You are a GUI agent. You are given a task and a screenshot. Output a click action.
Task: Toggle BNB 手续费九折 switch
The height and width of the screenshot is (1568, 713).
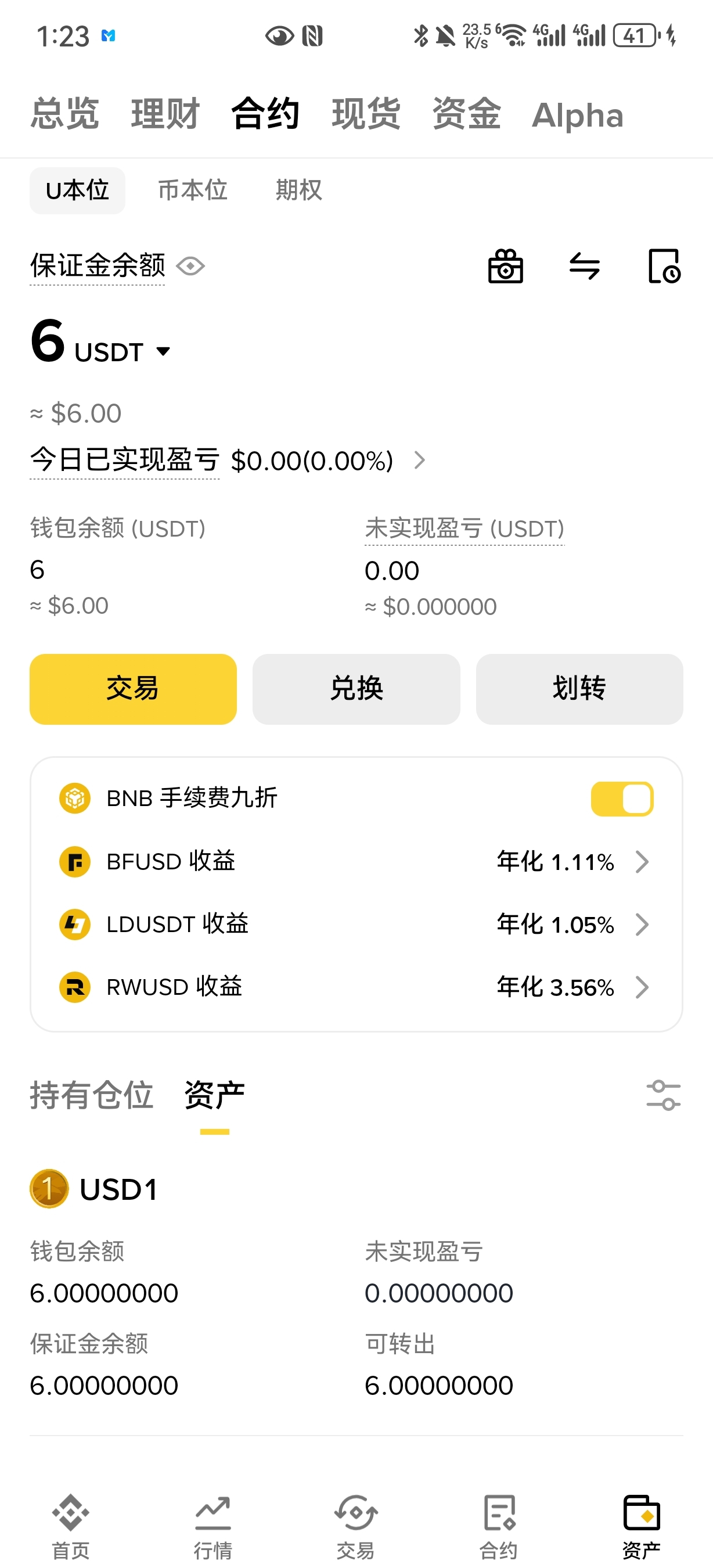(x=622, y=799)
